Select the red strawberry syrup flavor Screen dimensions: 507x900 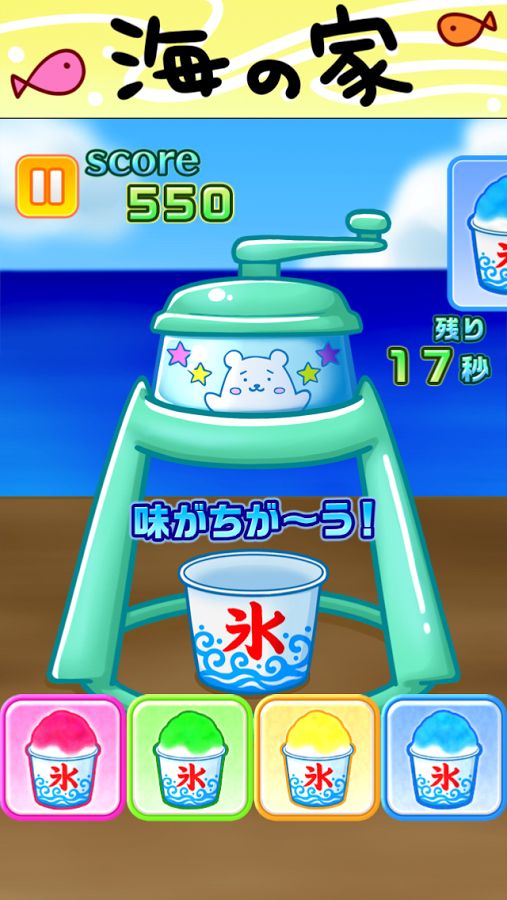[63, 757]
